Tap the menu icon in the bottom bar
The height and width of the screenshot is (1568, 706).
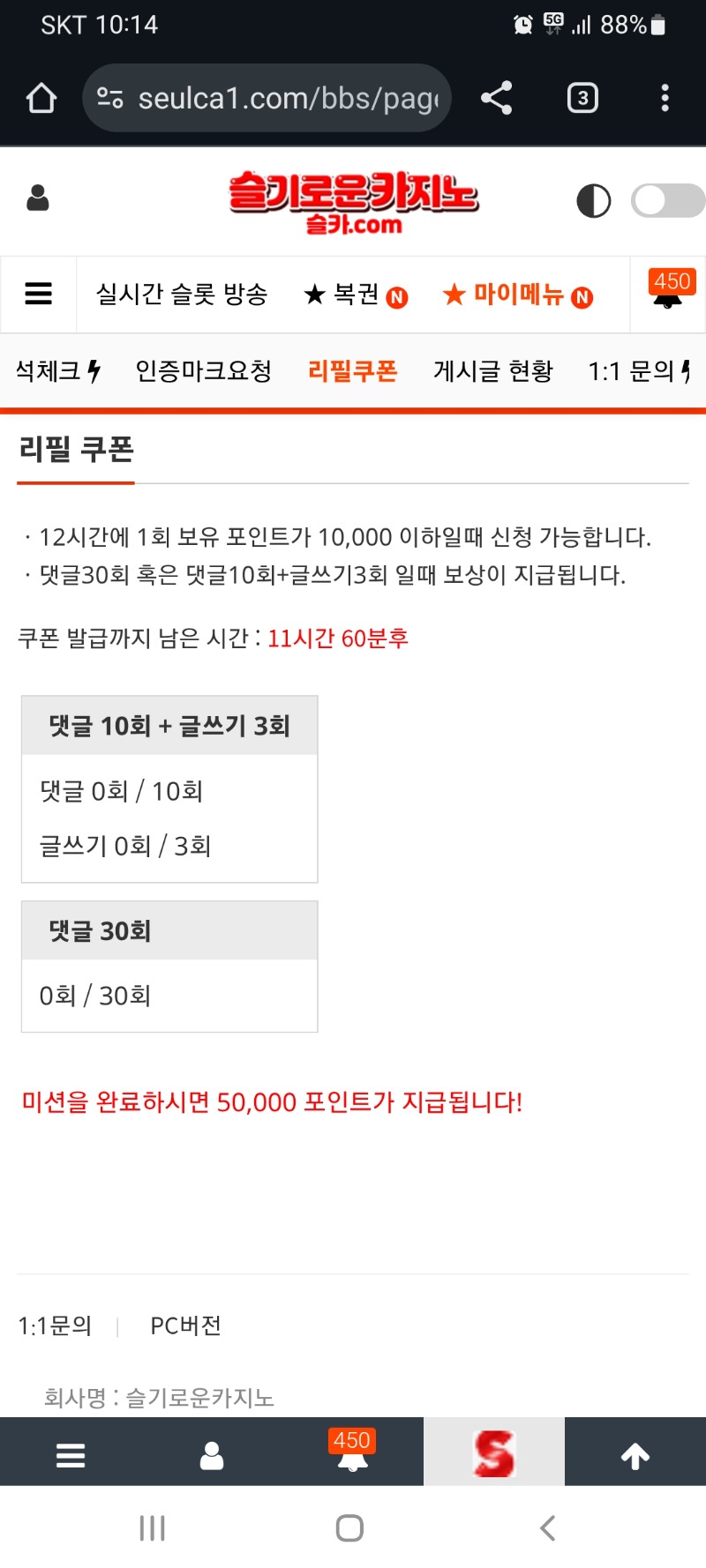pyautogui.click(x=71, y=1452)
